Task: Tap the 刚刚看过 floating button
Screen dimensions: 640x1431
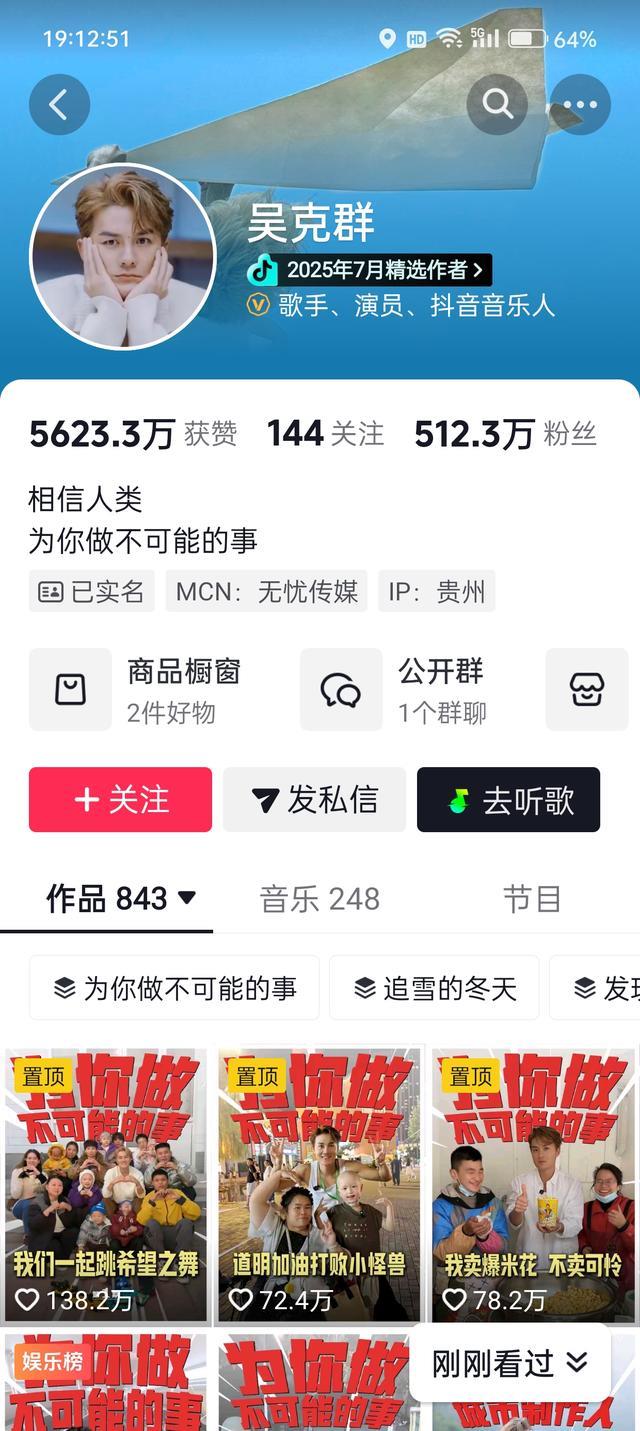Action: [x=509, y=1362]
